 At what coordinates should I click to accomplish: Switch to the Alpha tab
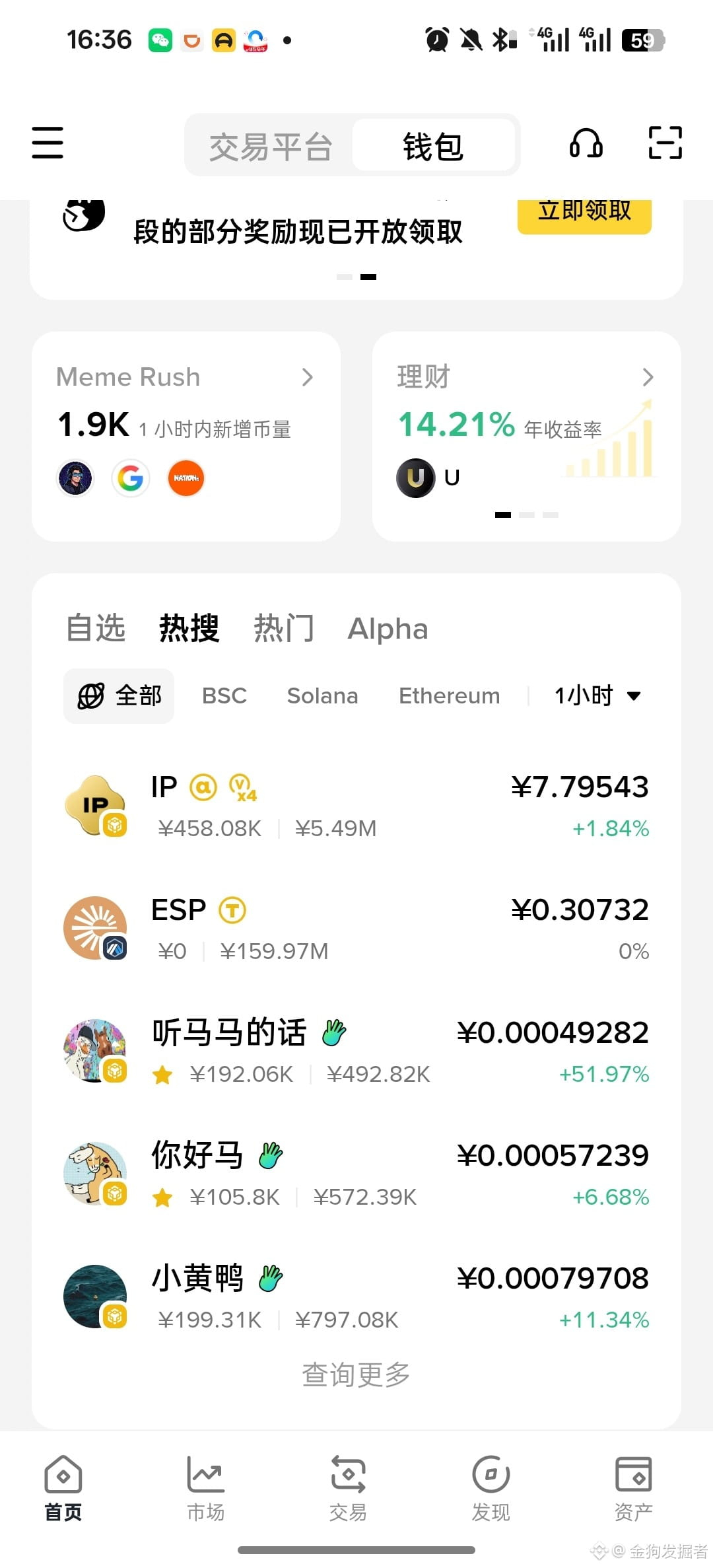[x=388, y=629]
